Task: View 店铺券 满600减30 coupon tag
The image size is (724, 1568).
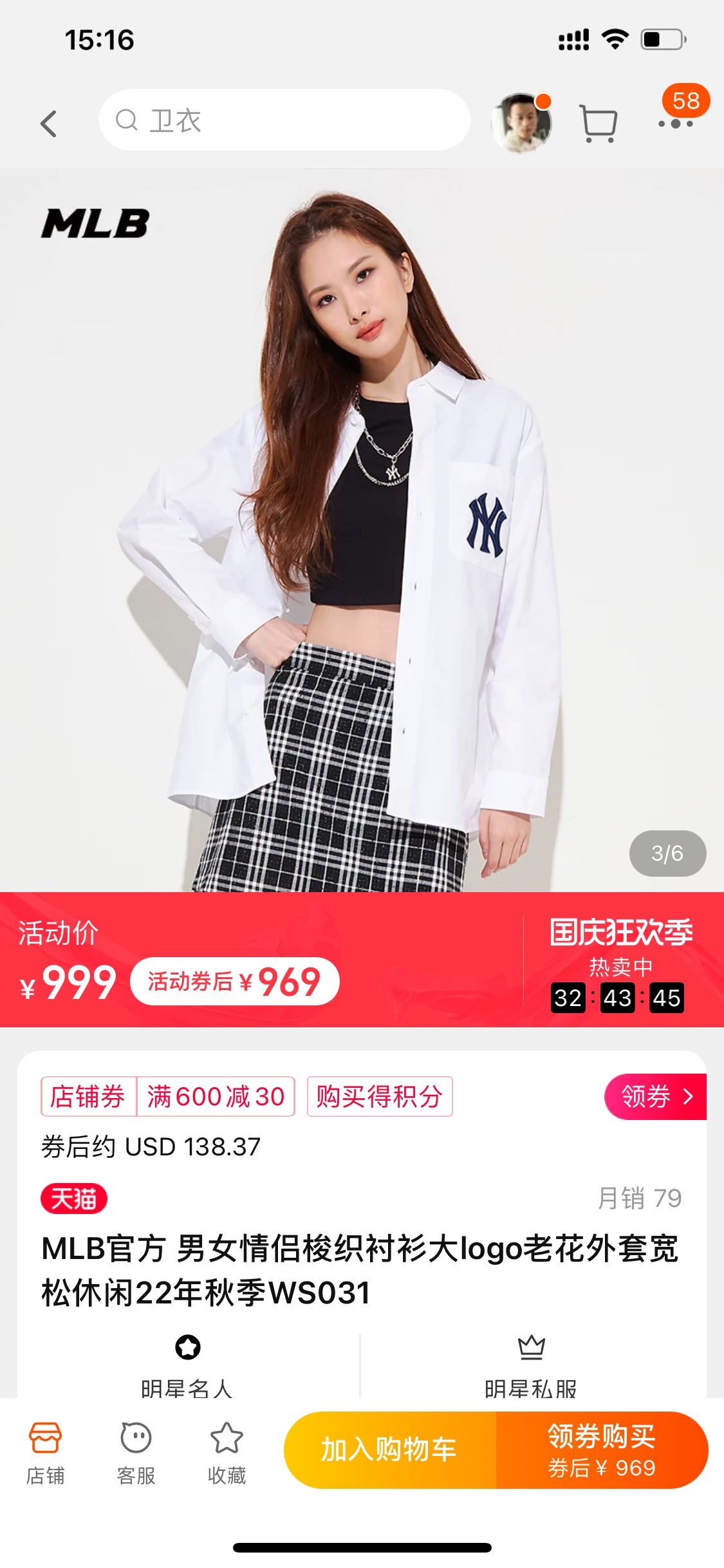Action: click(168, 1096)
